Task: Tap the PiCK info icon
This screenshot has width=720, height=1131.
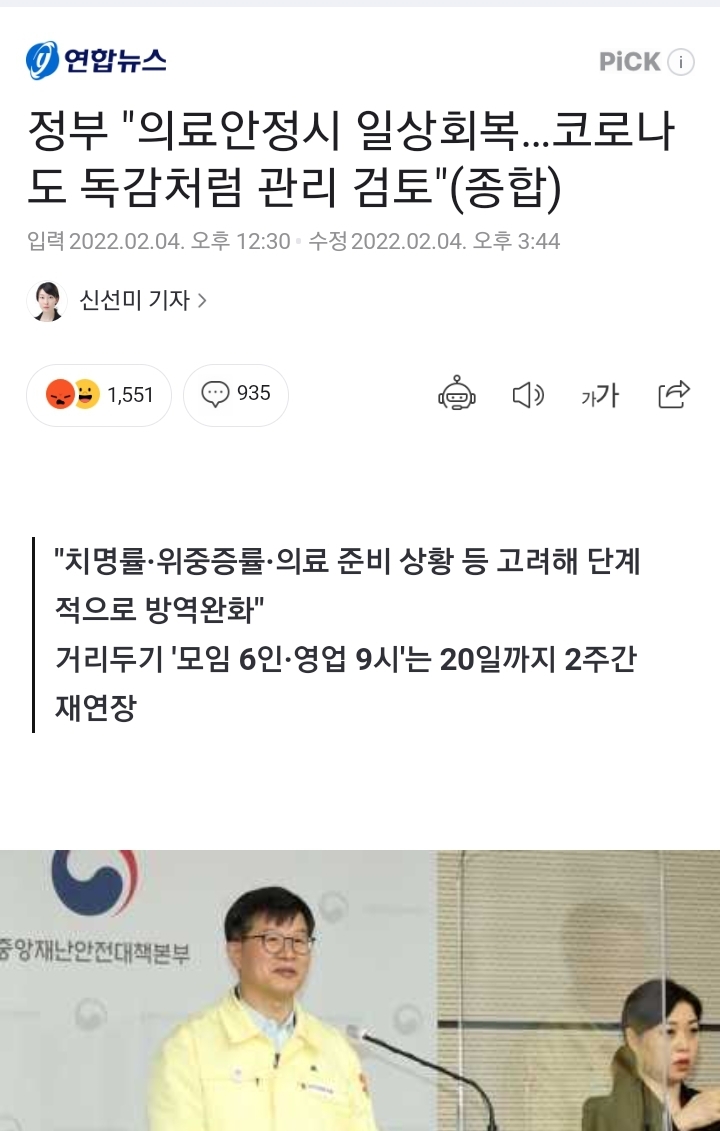Action: coord(680,62)
